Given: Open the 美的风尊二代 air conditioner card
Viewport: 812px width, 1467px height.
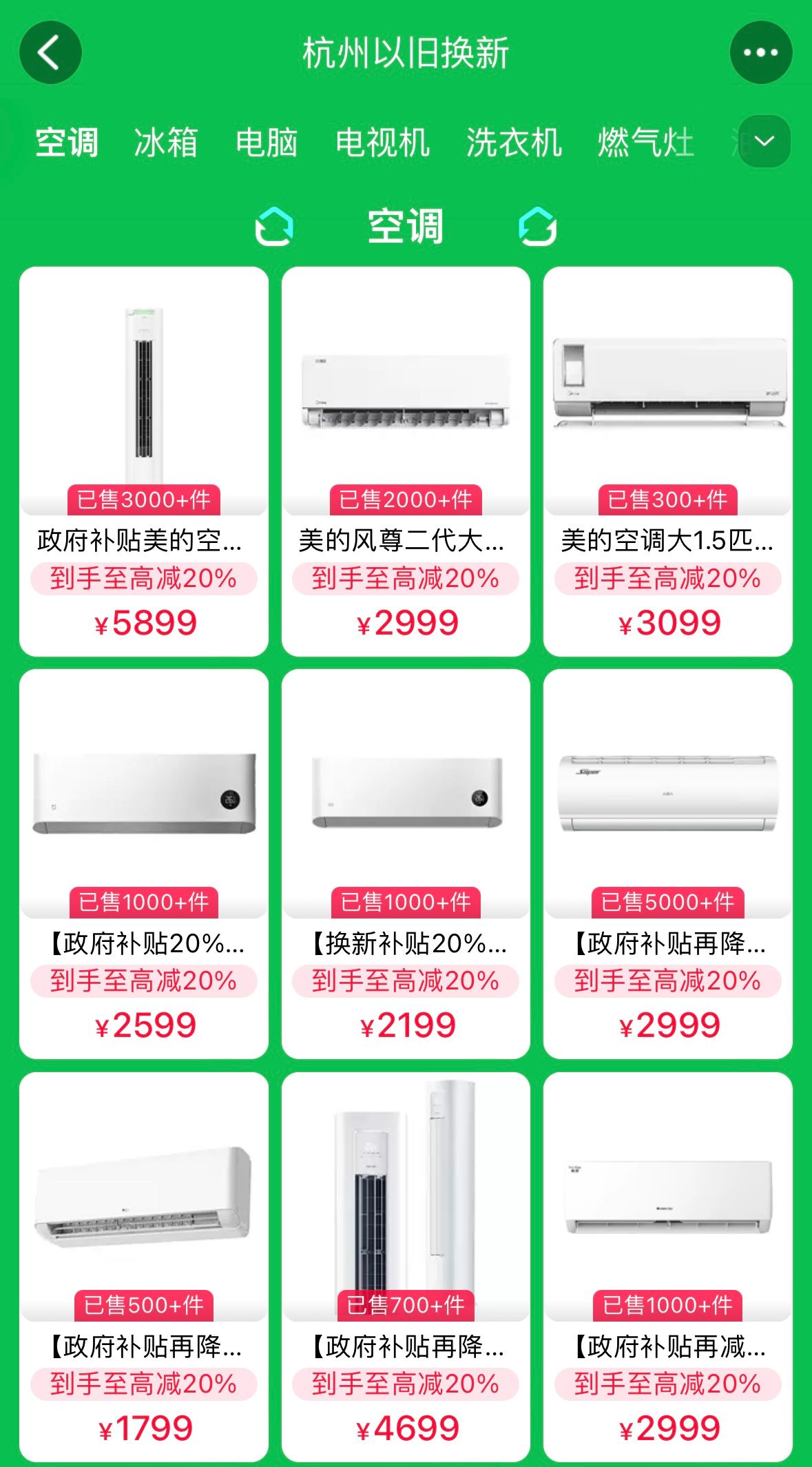Looking at the screenshot, I should (x=406, y=460).
